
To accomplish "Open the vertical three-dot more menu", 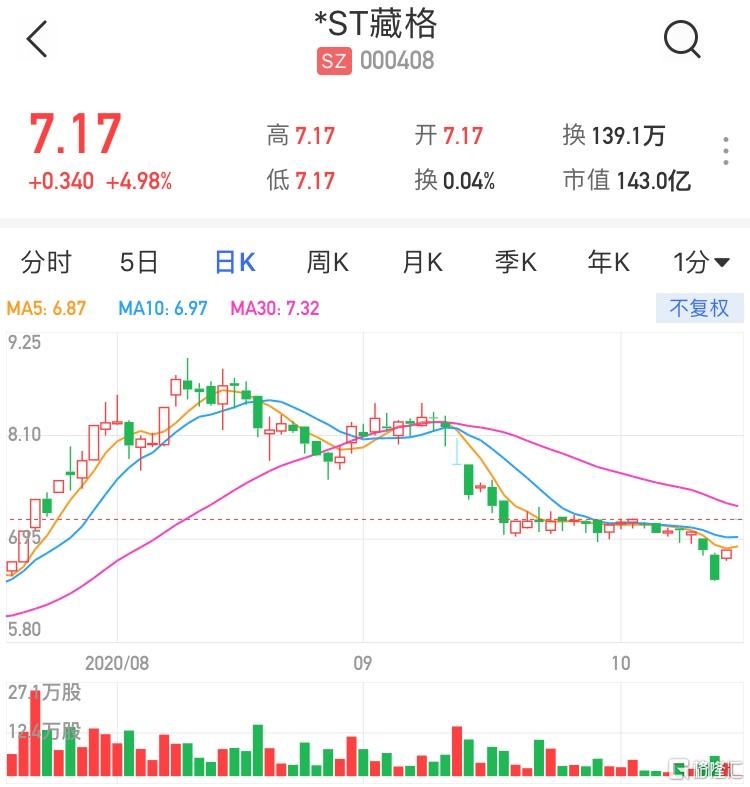I will [725, 148].
